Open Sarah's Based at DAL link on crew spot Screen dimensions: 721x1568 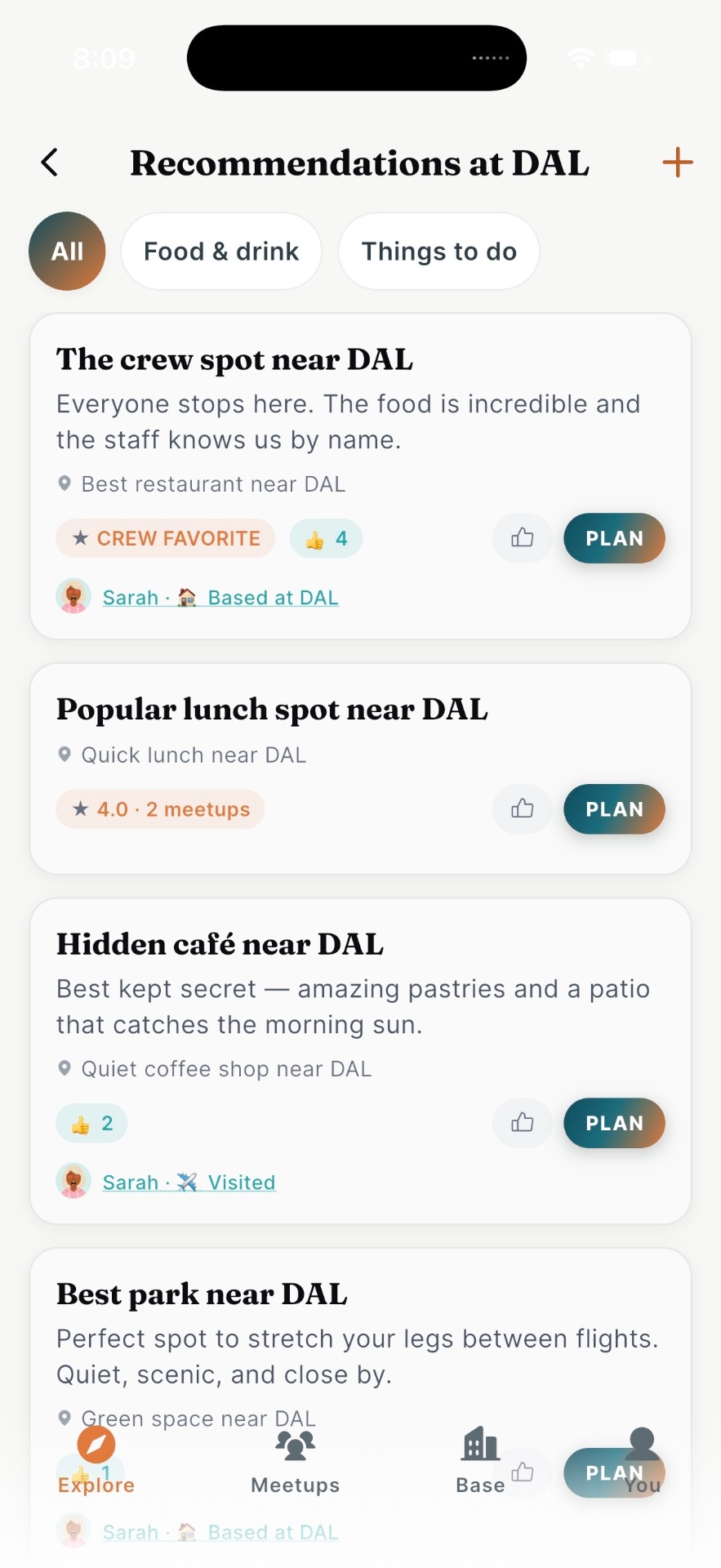(x=220, y=598)
